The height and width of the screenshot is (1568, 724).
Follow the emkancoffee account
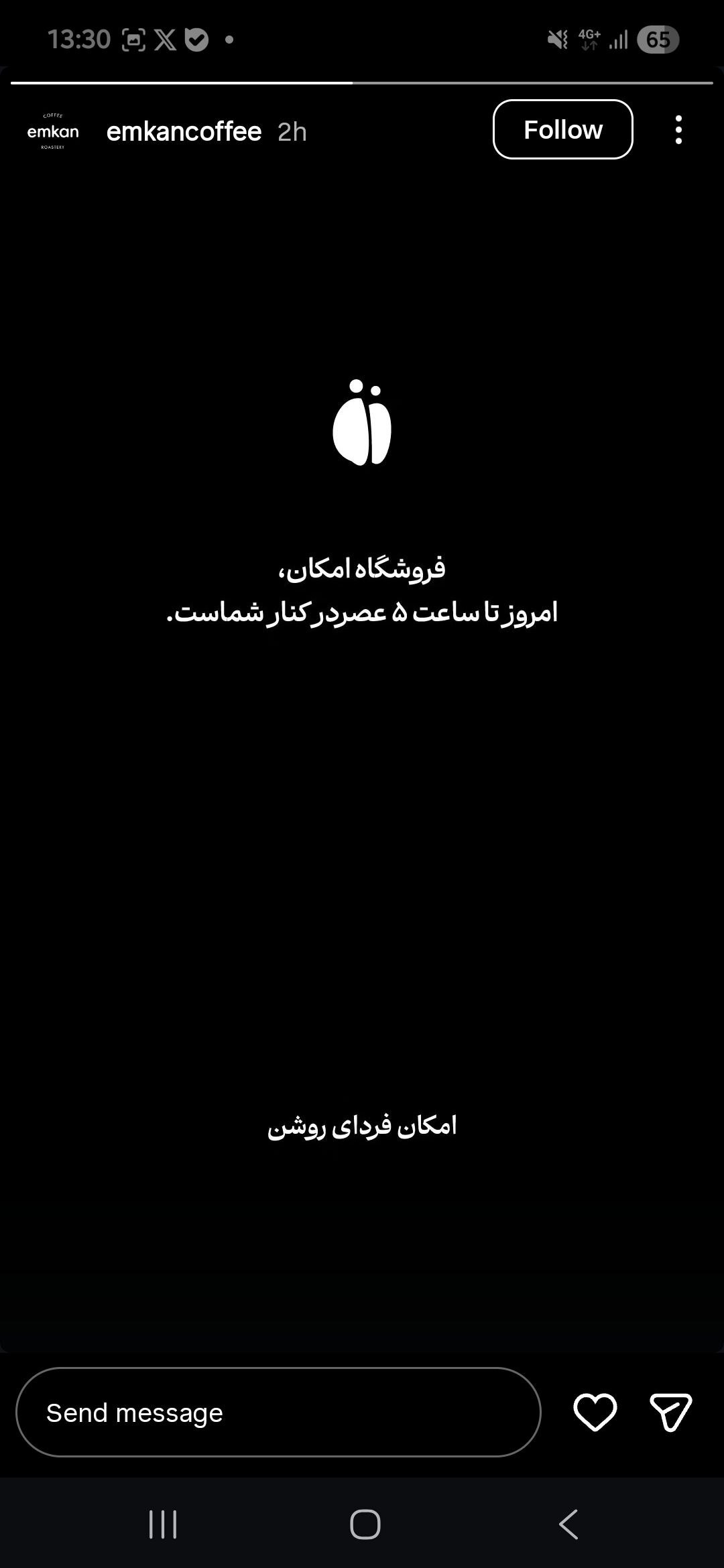point(562,129)
